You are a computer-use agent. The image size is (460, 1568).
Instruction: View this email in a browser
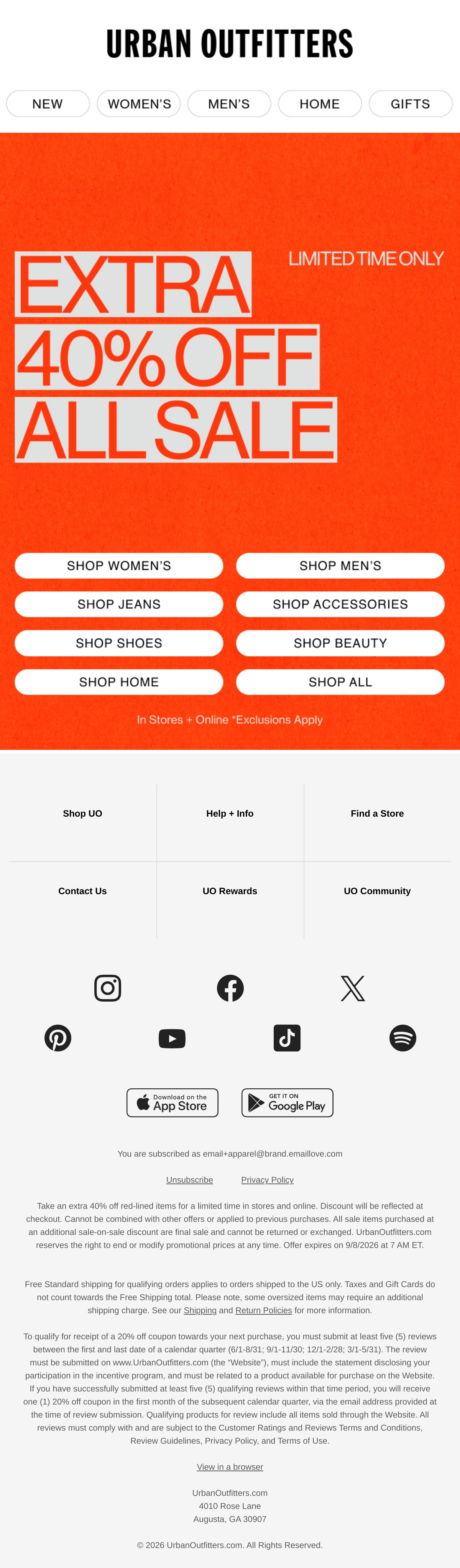(x=230, y=1466)
